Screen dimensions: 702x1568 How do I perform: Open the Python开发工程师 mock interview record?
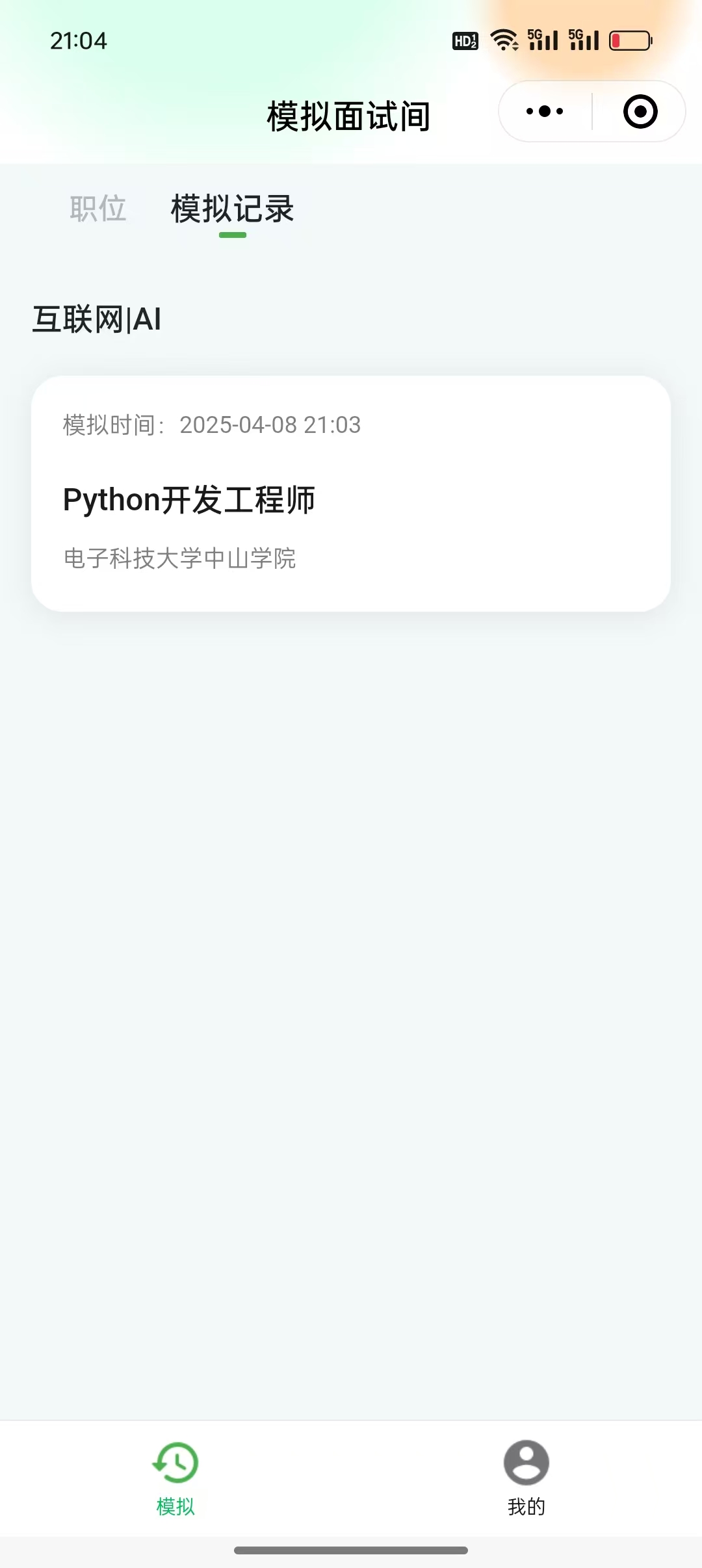(351, 493)
